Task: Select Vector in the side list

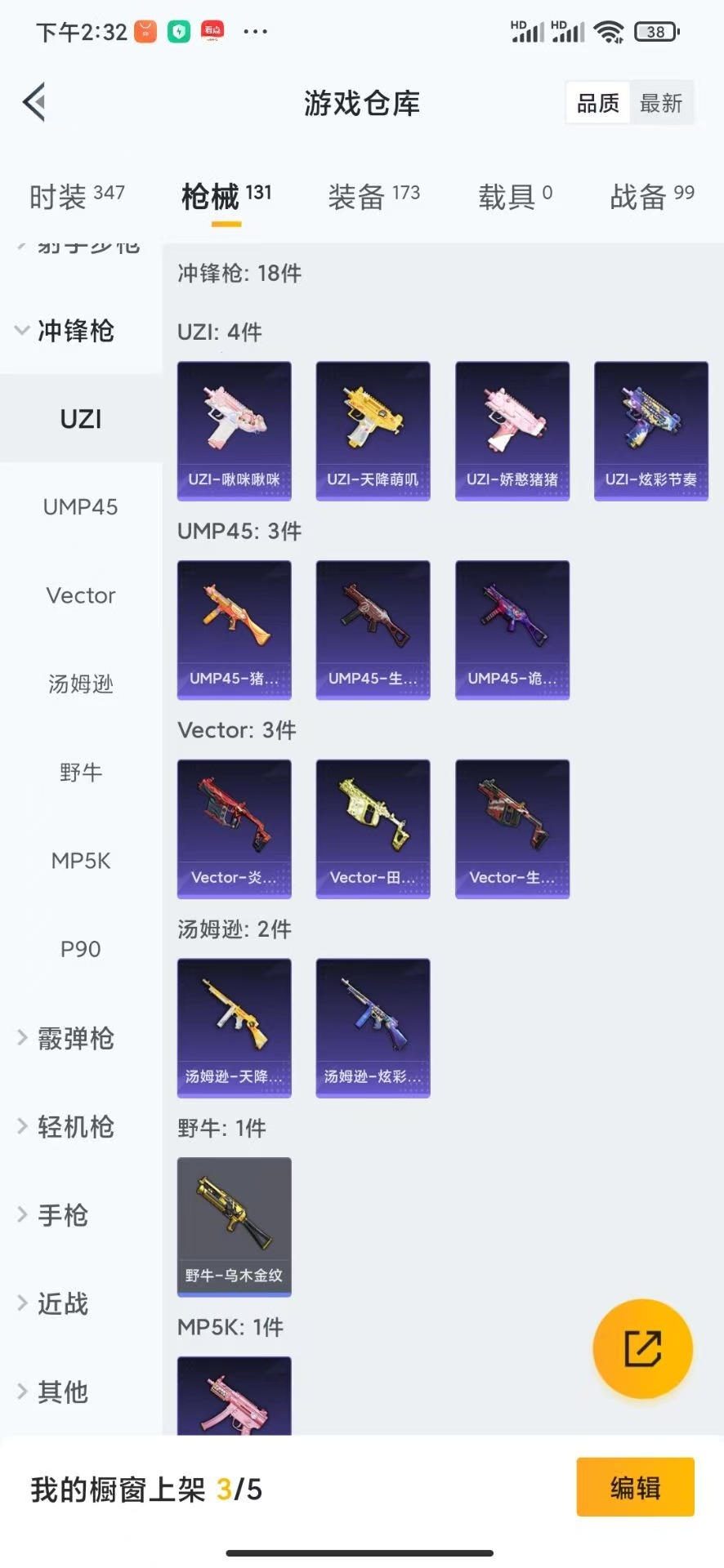Action: tap(80, 595)
